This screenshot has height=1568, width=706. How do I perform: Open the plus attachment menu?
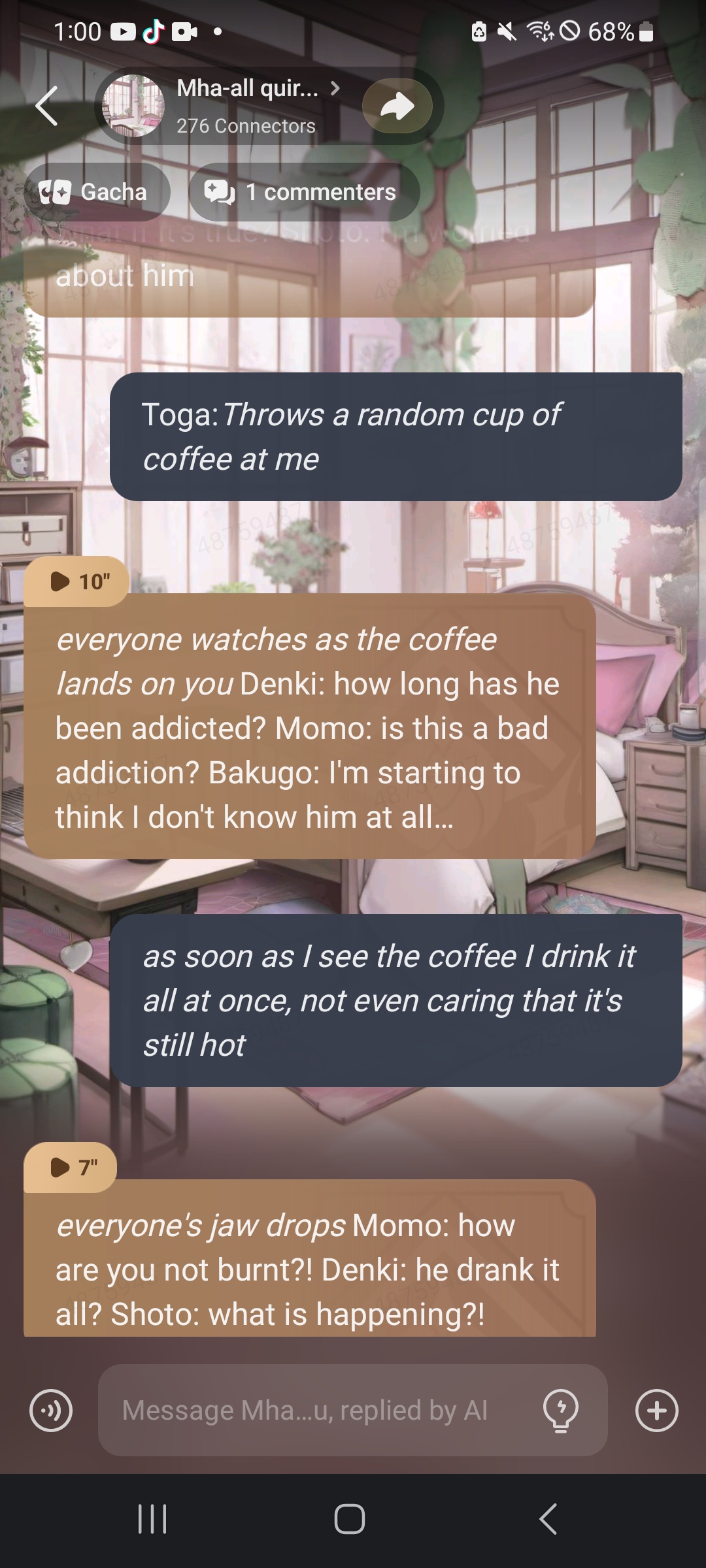[656, 1411]
